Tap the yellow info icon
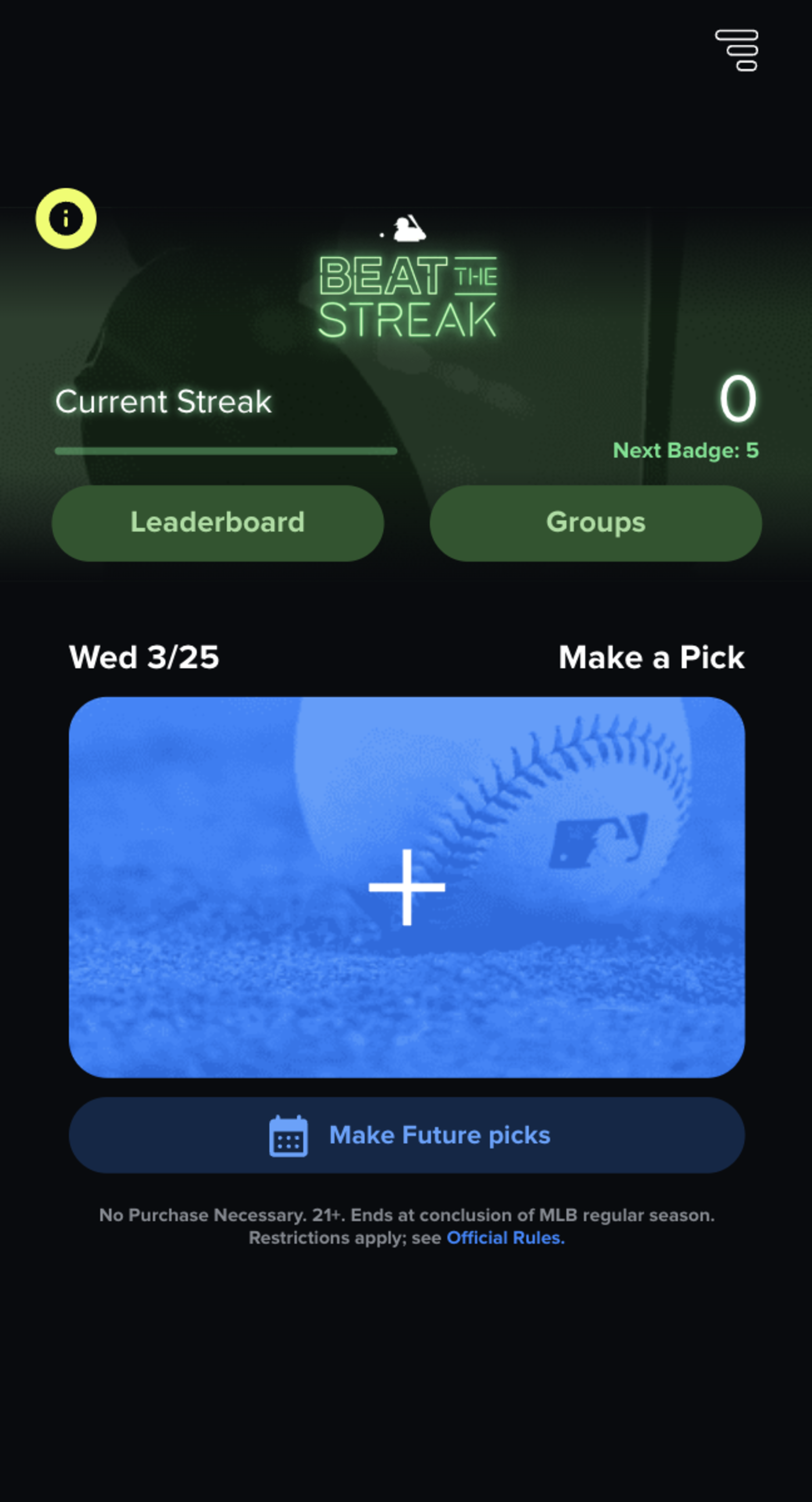 (66, 219)
